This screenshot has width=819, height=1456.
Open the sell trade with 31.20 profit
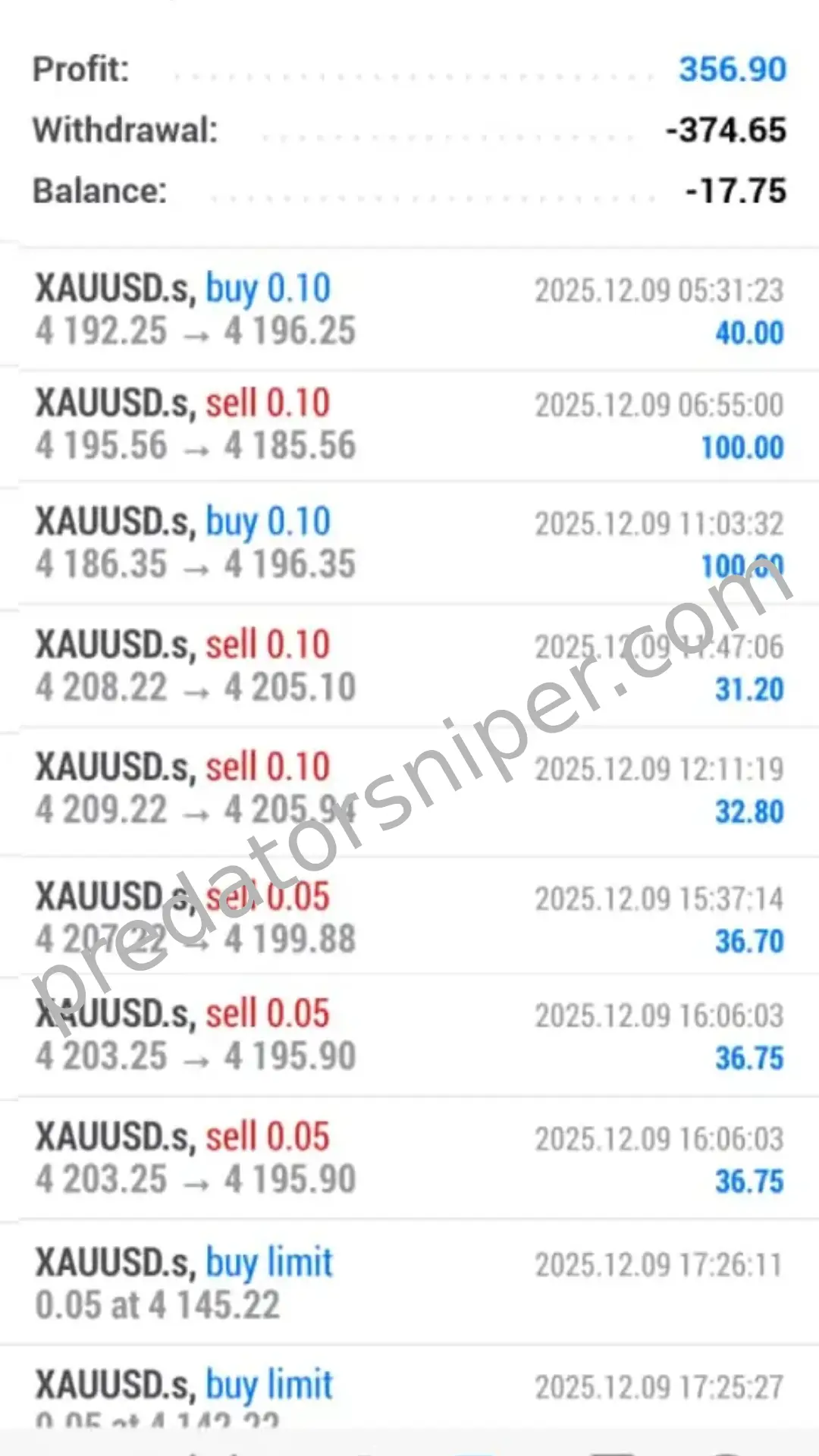(409, 666)
